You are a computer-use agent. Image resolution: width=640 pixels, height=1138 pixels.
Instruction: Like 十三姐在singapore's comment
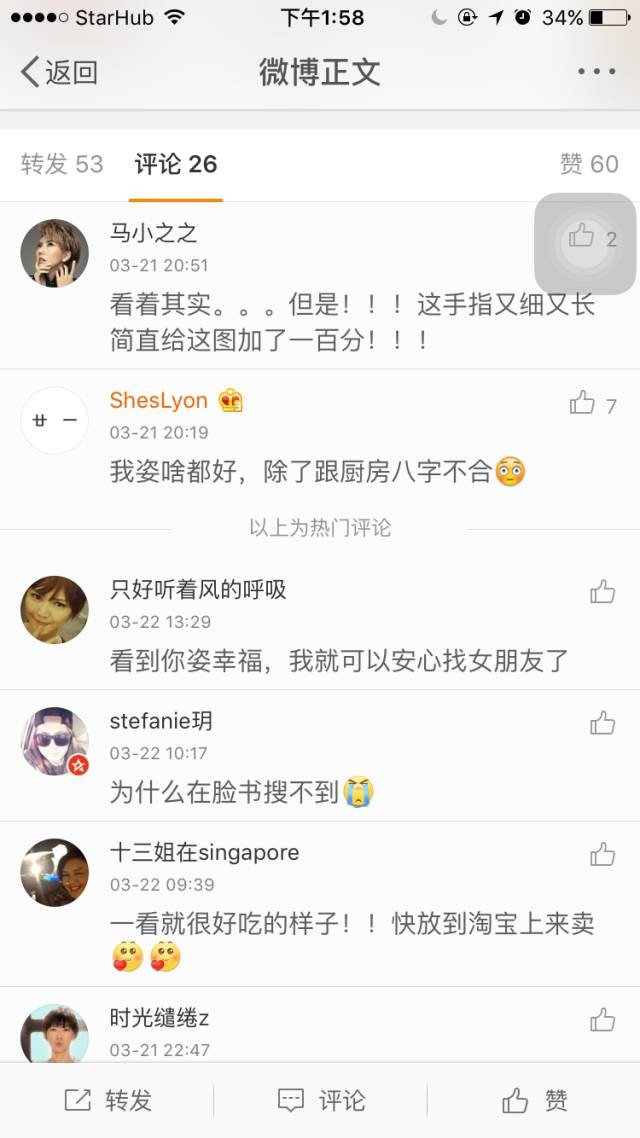pyautogui.click(x=602, y=854)
